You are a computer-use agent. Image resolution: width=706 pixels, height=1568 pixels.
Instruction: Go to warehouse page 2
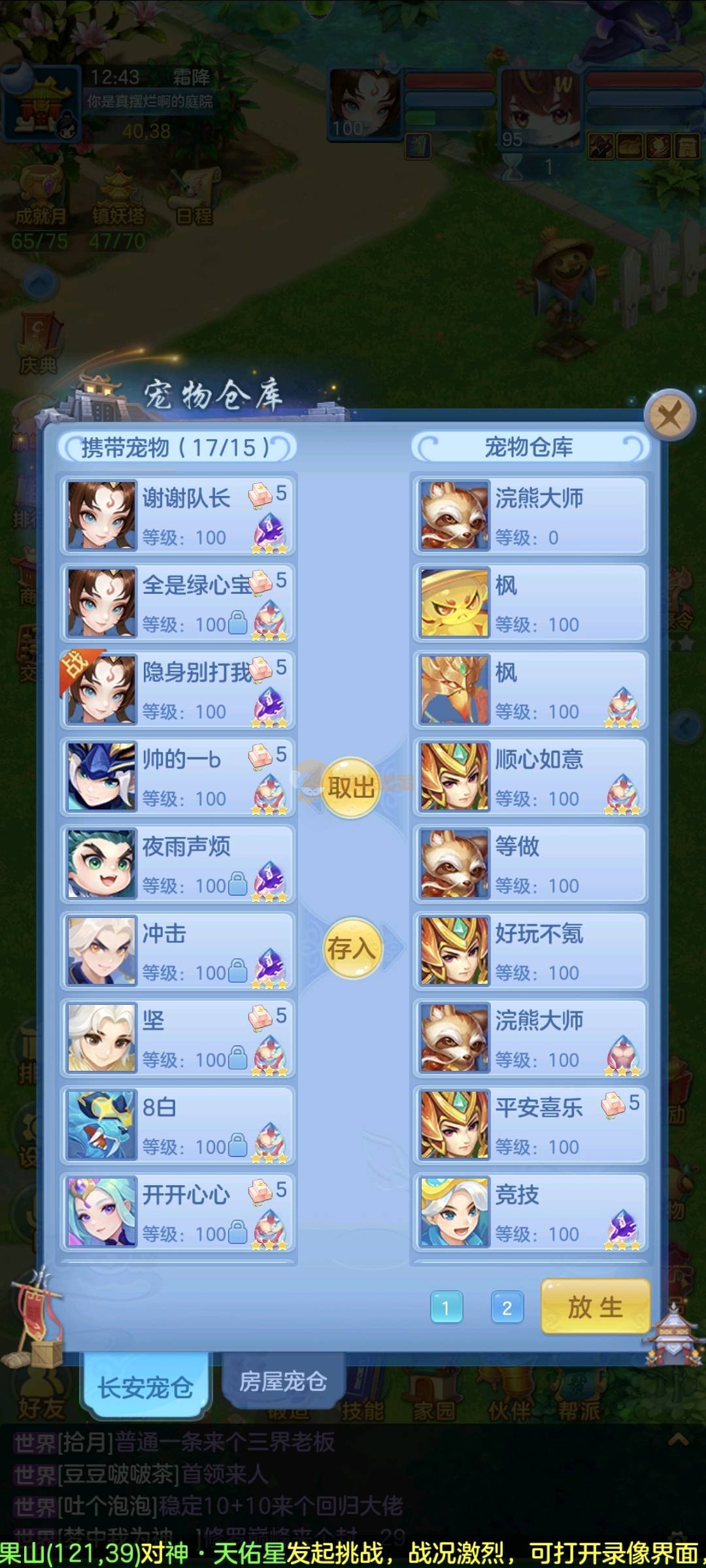coord(507,1307)
